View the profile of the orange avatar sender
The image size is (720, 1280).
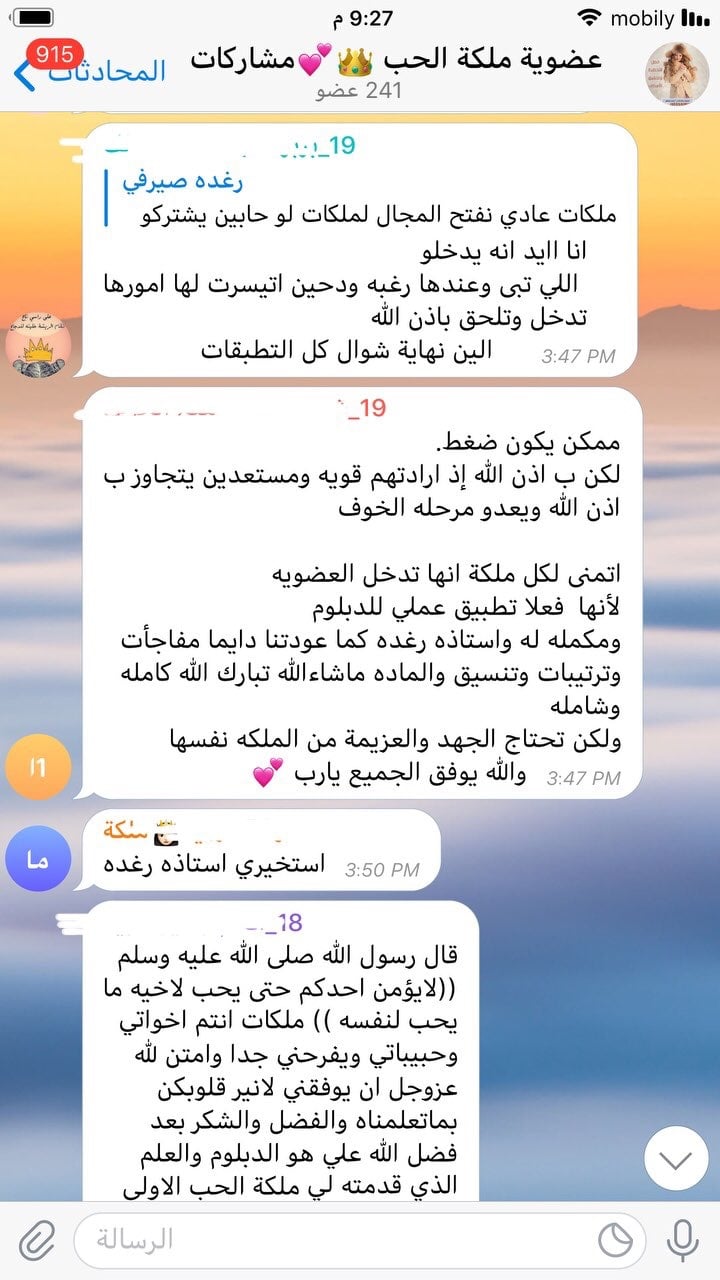38,768
